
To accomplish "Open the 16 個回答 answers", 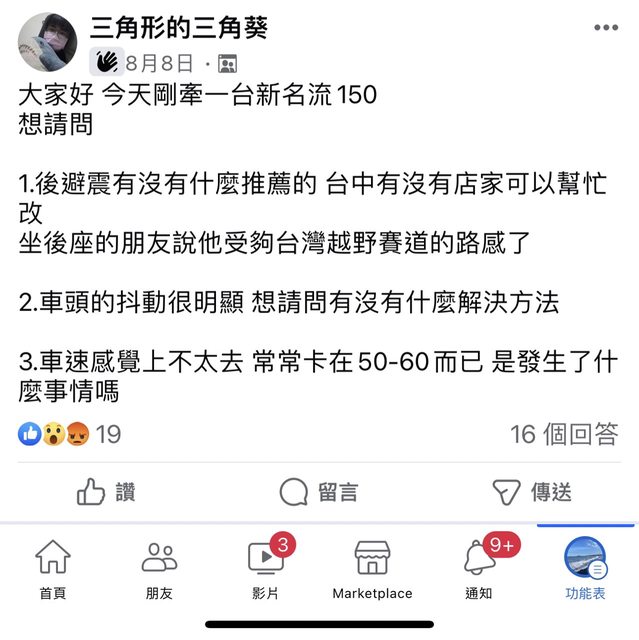I will [564, 434].
